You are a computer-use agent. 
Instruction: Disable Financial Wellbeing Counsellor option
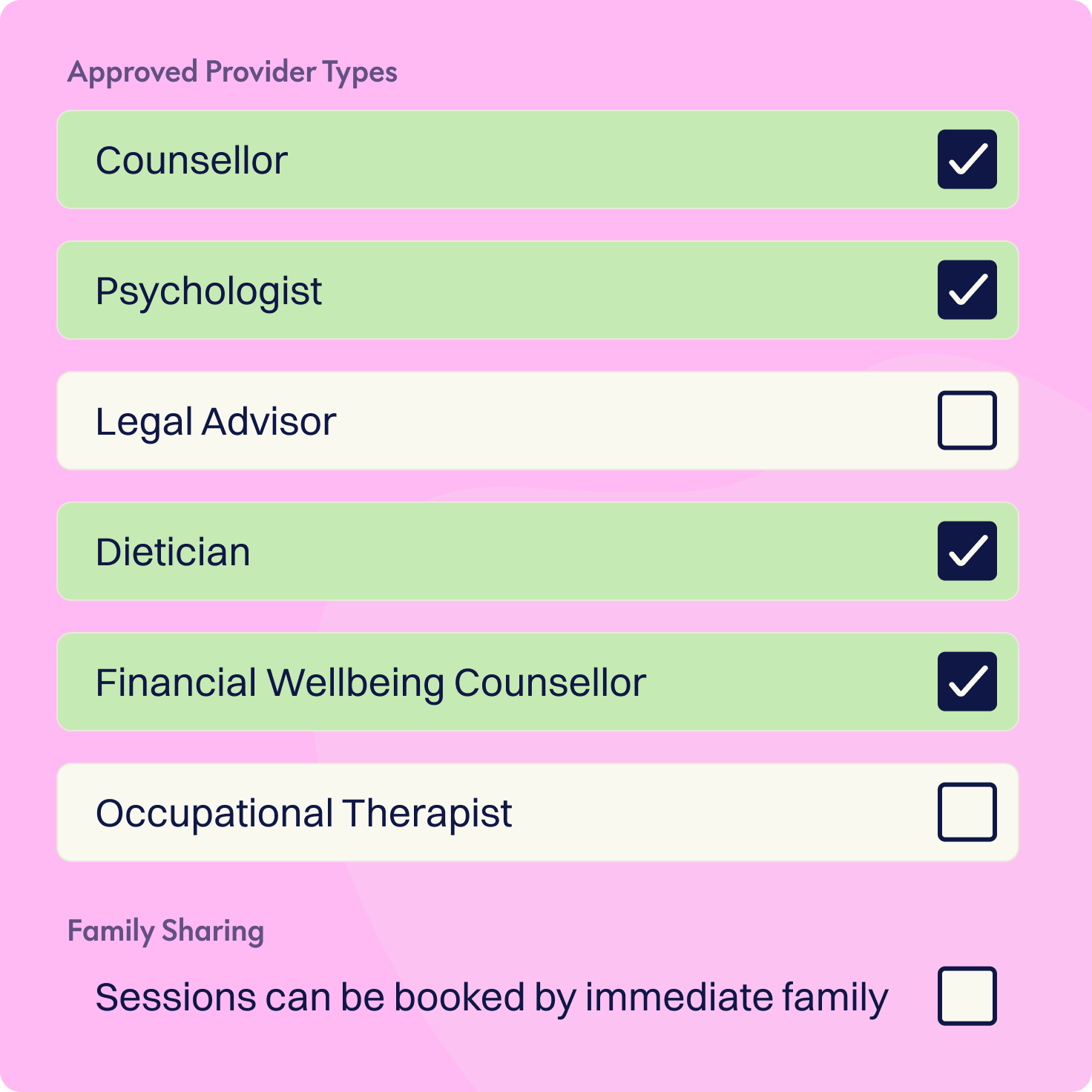pyautogui.click(x=967, y=682)
